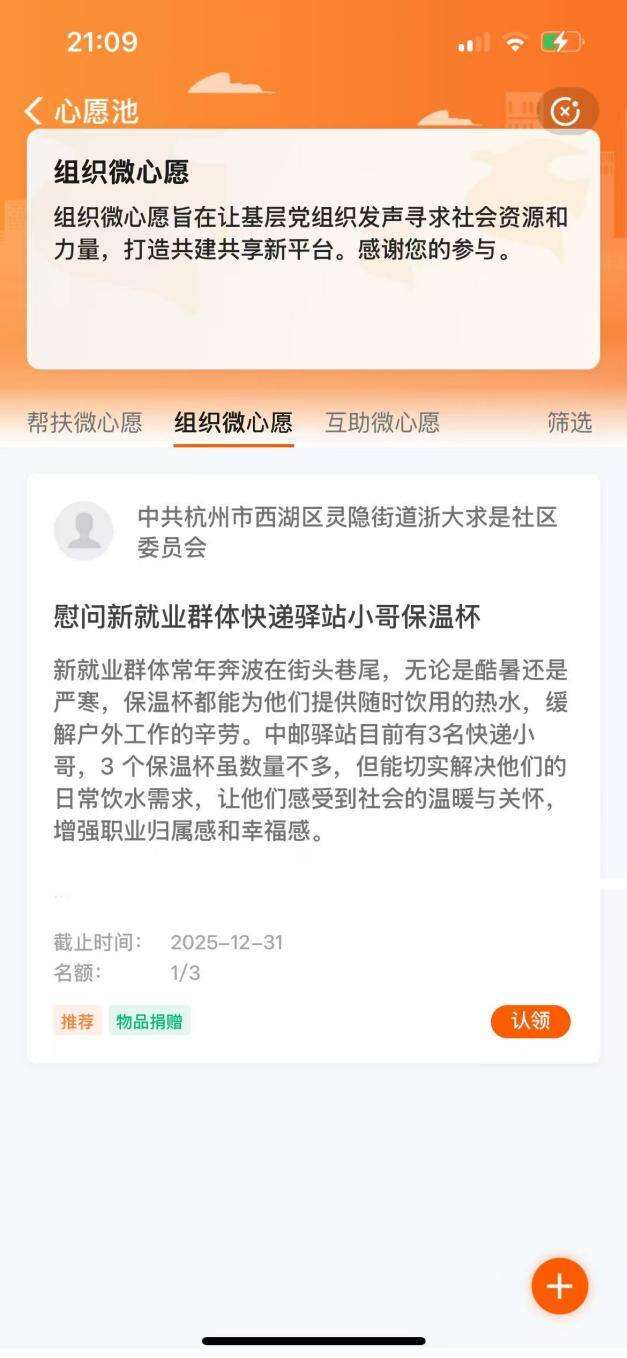This screenshot has width=627, height=1358.
Task: Tap 认领 to claim this wish
Action: click(530, 1021)
